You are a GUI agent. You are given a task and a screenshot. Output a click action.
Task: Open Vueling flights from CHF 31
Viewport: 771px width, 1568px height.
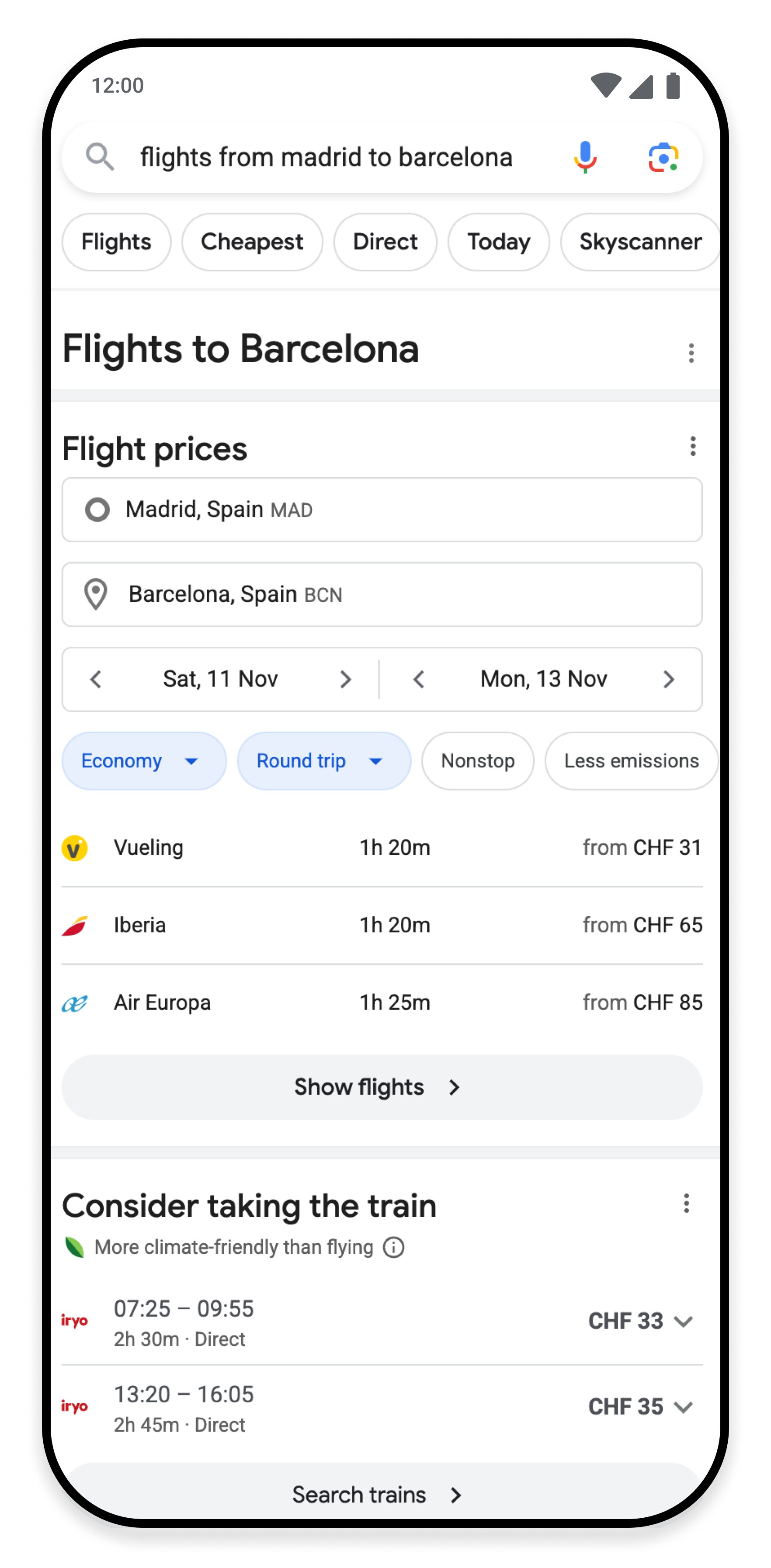pyautogui.click(x=382, y=847)
